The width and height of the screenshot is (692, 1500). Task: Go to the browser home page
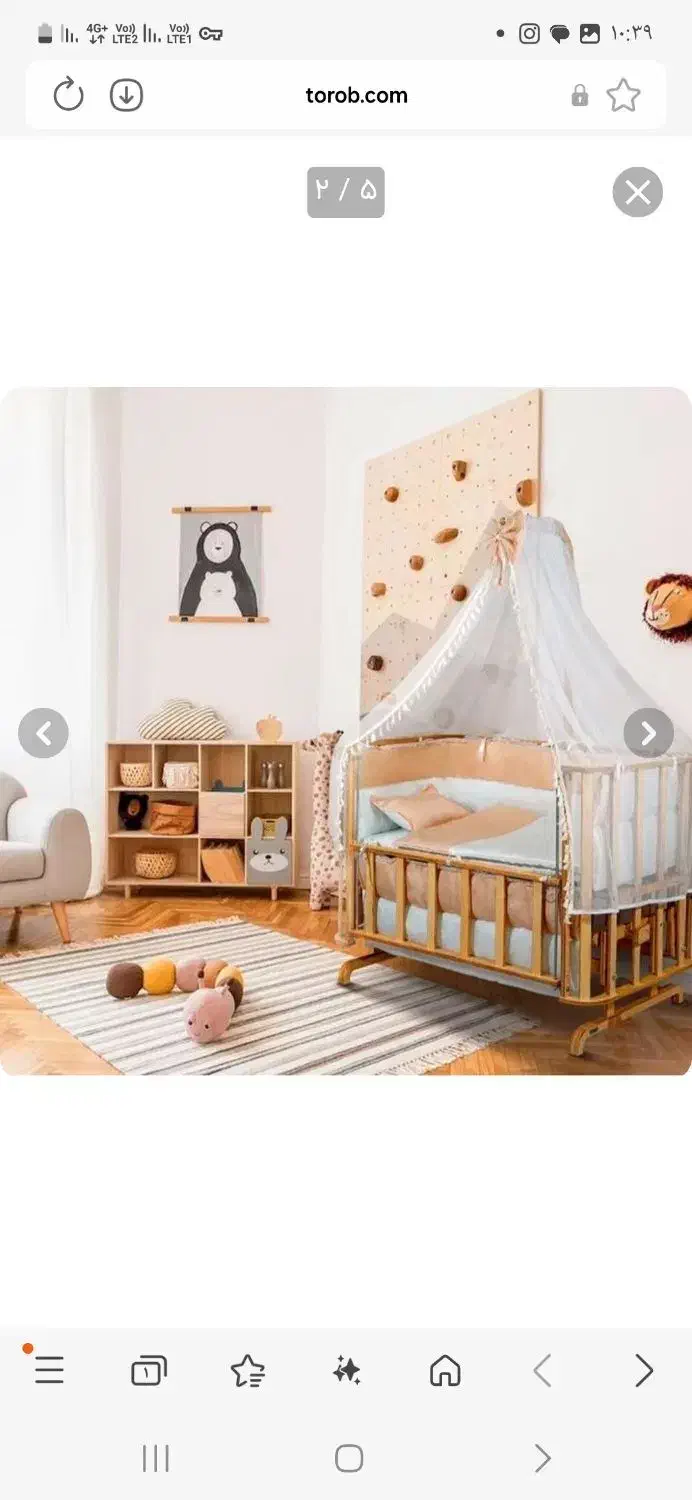445,1370
